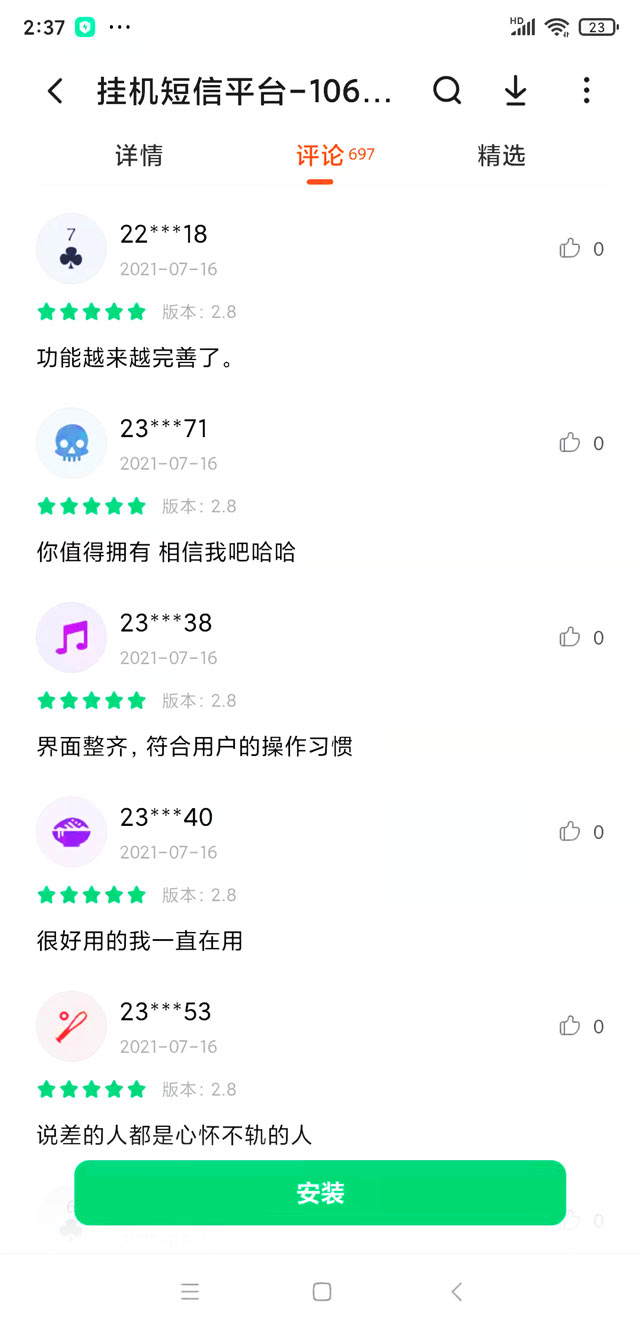Open the downloads manager icon
640x1330 pixels.
pos(515,91)
